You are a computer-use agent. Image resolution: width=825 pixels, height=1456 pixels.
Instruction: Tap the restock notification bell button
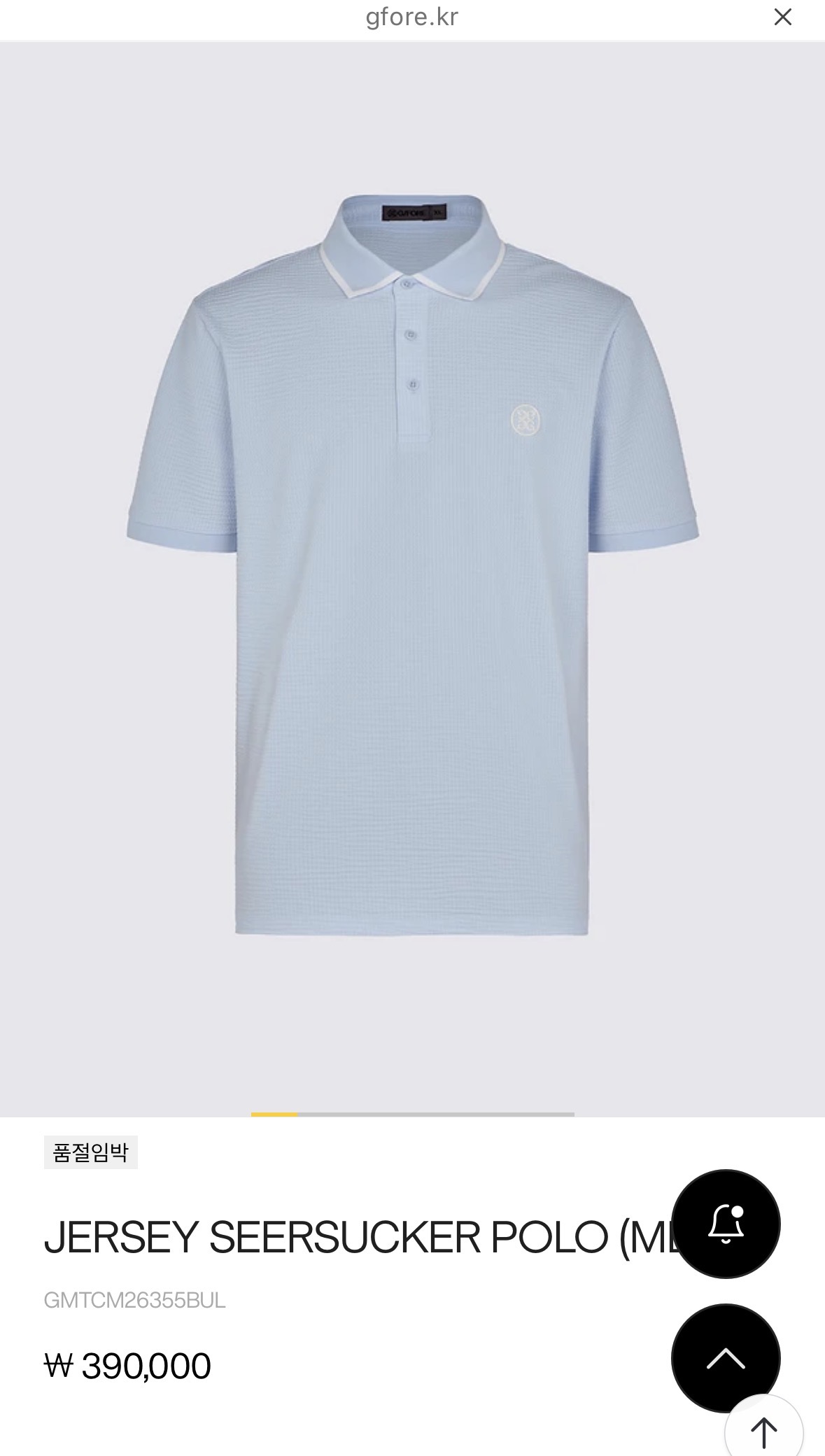coord(725,1224)
